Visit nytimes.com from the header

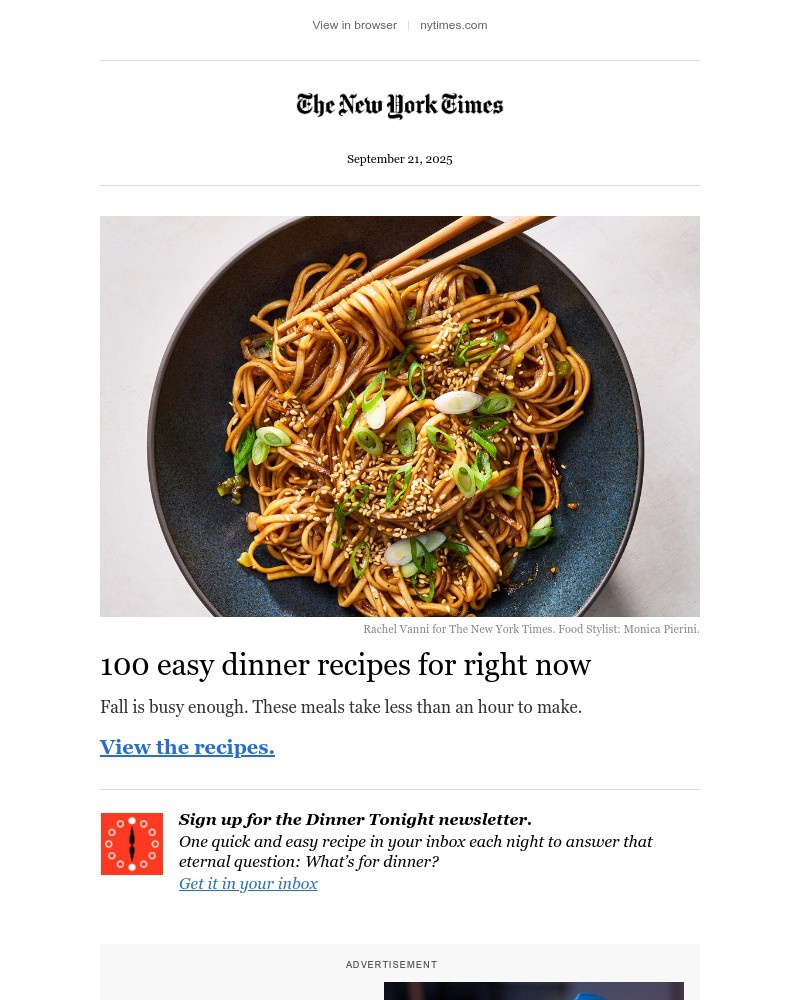coord(453,25)
